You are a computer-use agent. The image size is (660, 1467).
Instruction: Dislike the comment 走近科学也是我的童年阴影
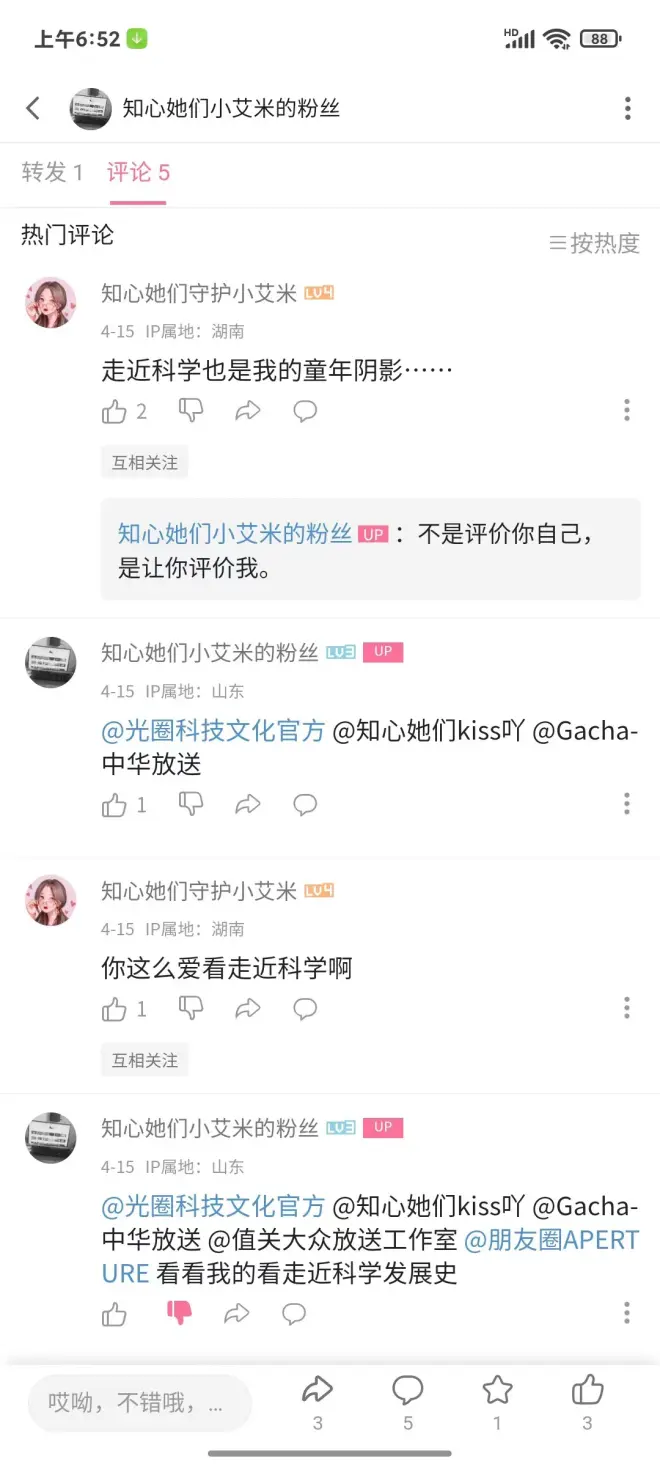190,410
